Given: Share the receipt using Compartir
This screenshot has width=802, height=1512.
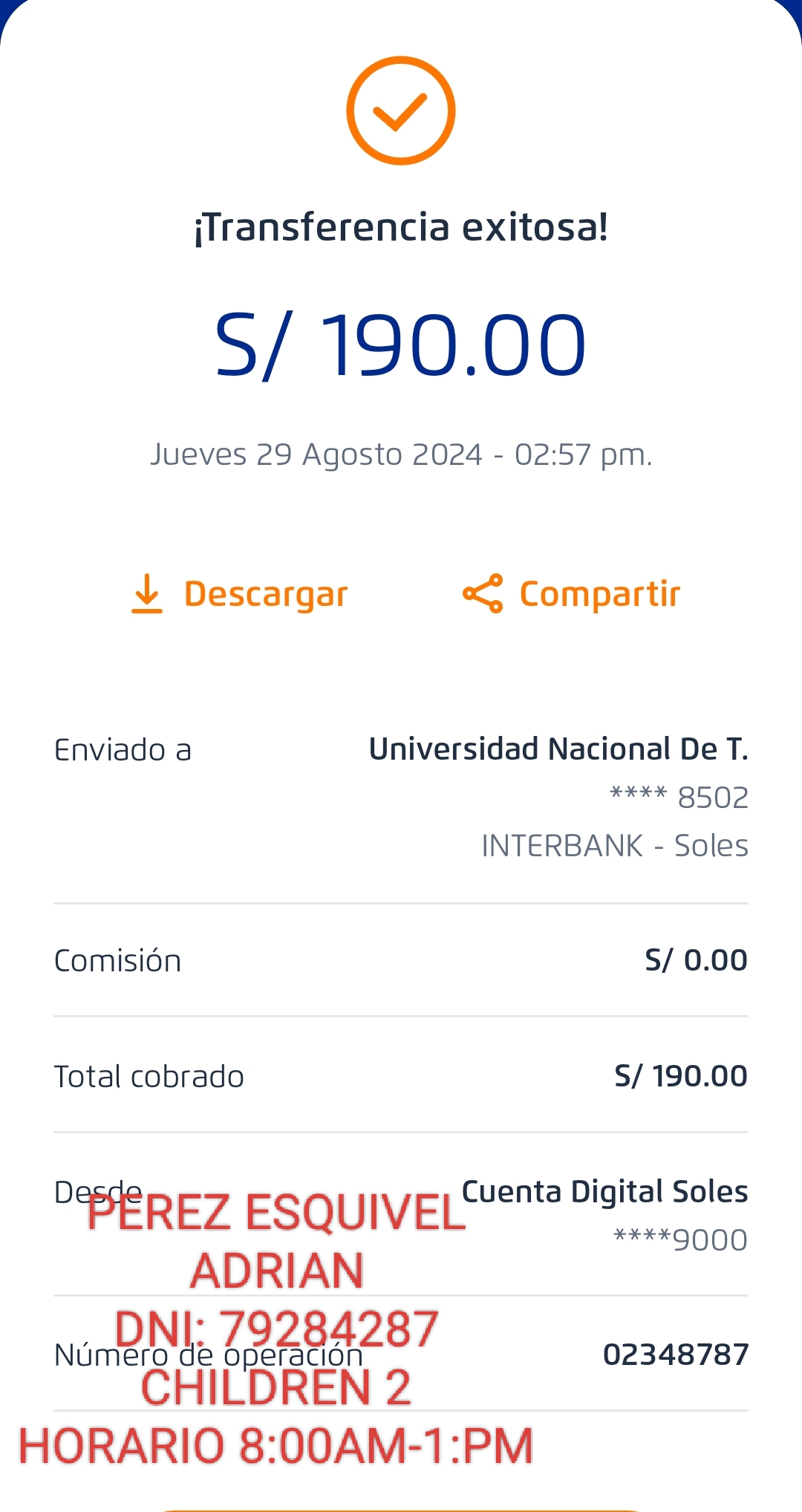Looking at the screenshot, I should click(571, 594).
